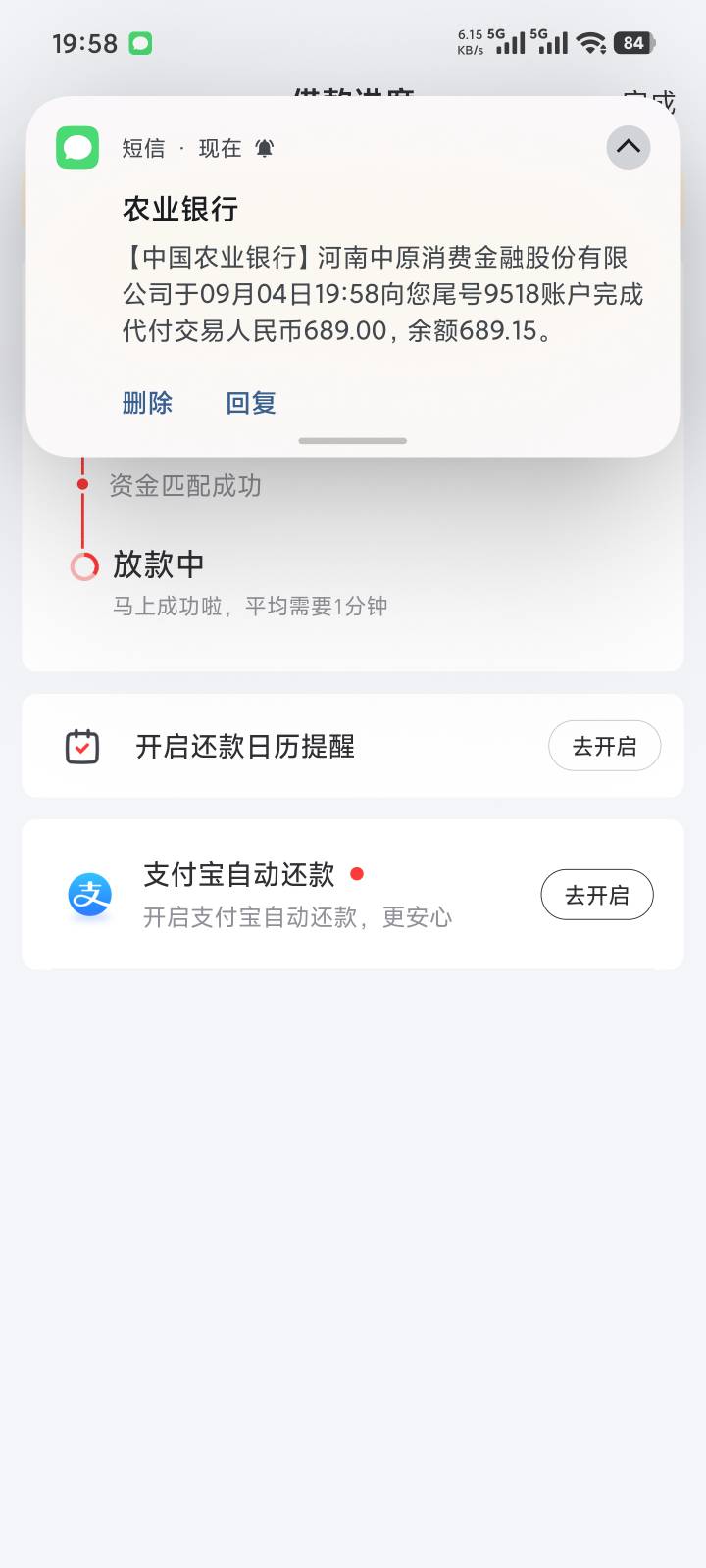Image resolution: width=706 pixels, height=1568 pixels.
Task: Collapse the SMS notification with the chevron
Action: [629, 148]
